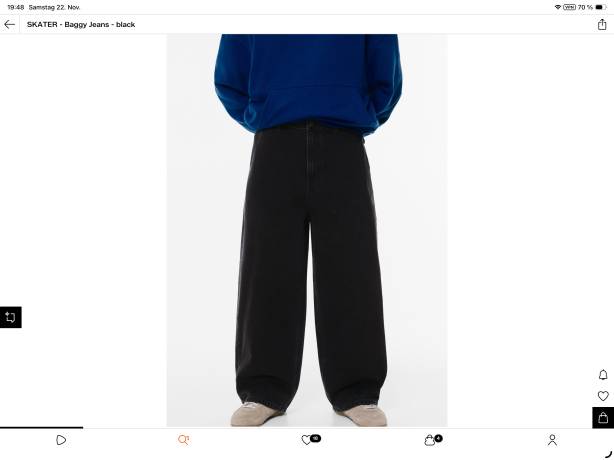This screenshot has width=614, height=460.
Task: Switch to the profile tab
Action: [x=552, y=440]
